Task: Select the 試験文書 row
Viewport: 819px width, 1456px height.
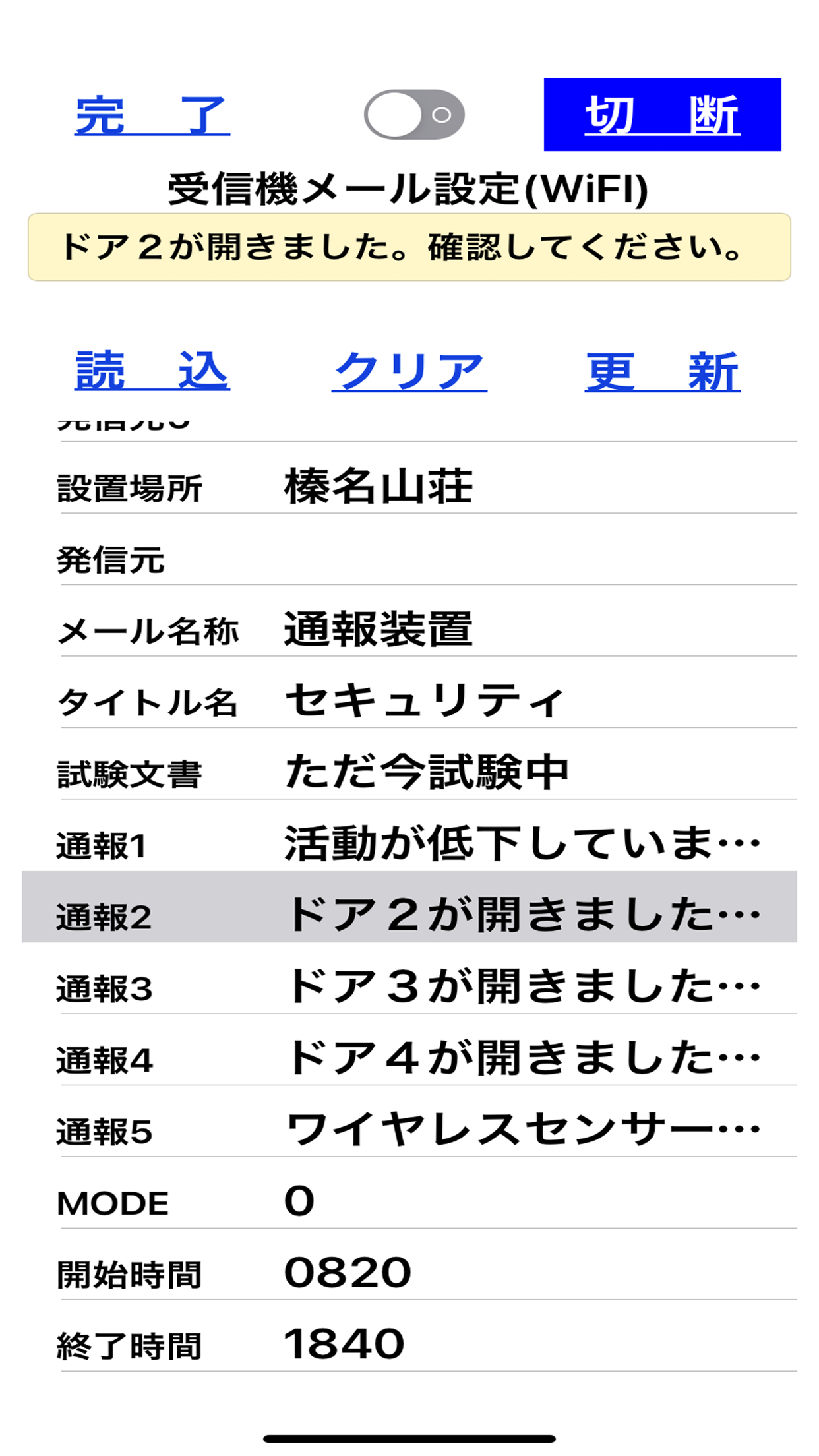Action: [x=409, y=764]
